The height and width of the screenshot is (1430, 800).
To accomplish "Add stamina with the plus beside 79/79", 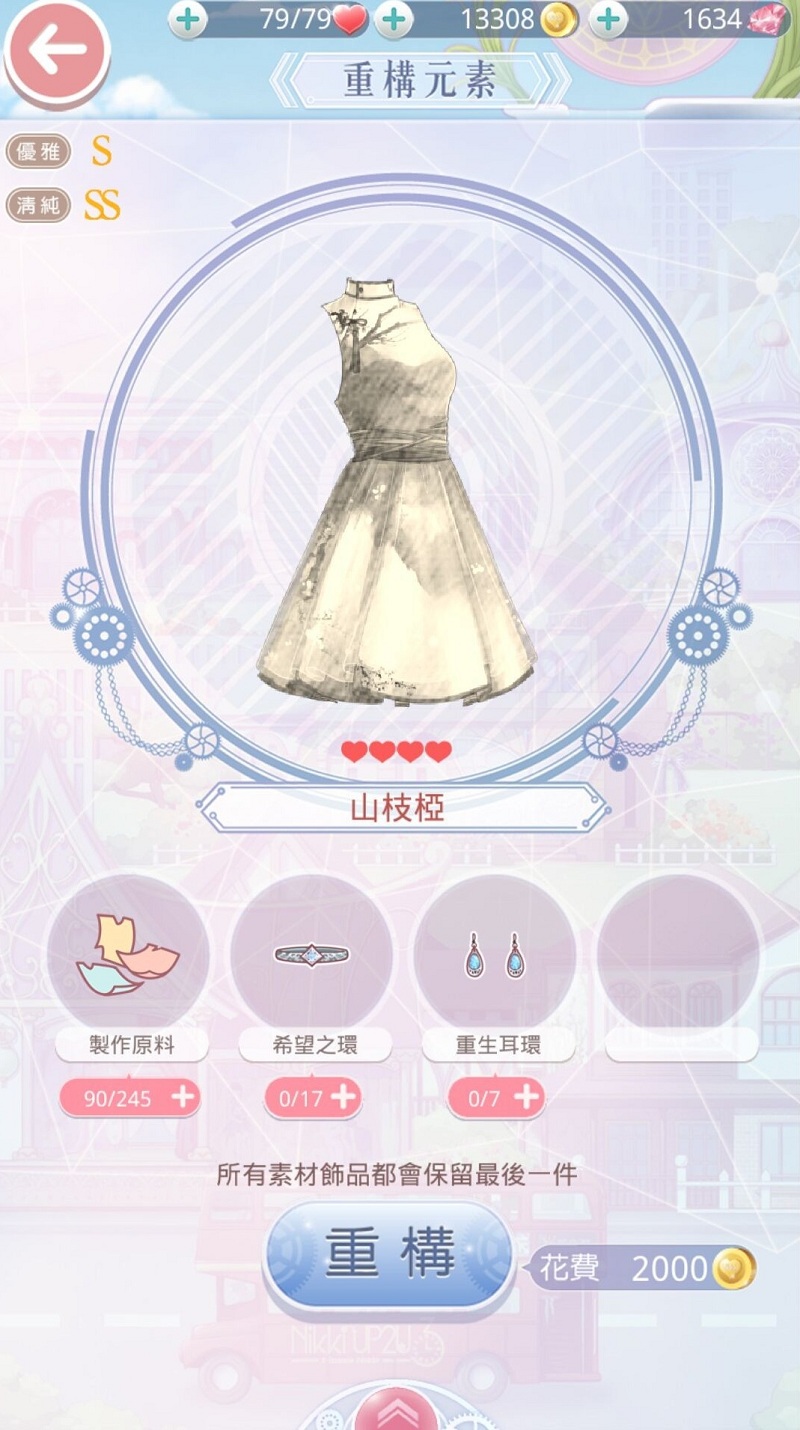I will click(187, 19).
